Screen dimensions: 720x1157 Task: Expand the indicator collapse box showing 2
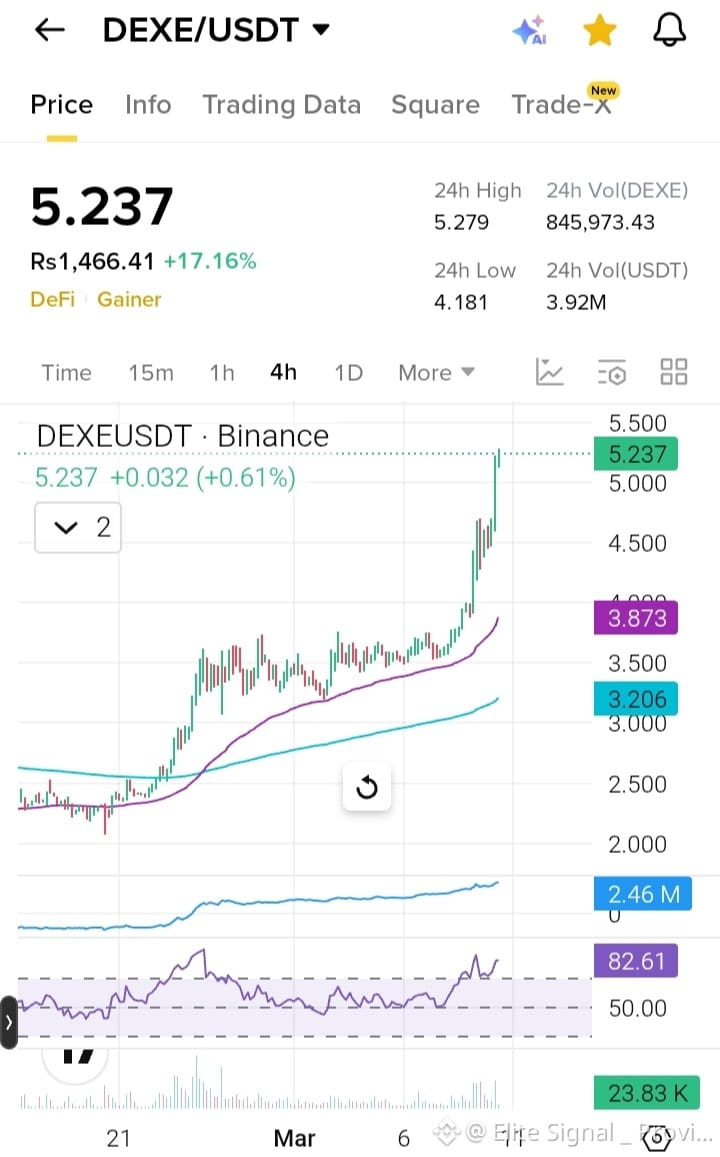(x=78, y=528)
